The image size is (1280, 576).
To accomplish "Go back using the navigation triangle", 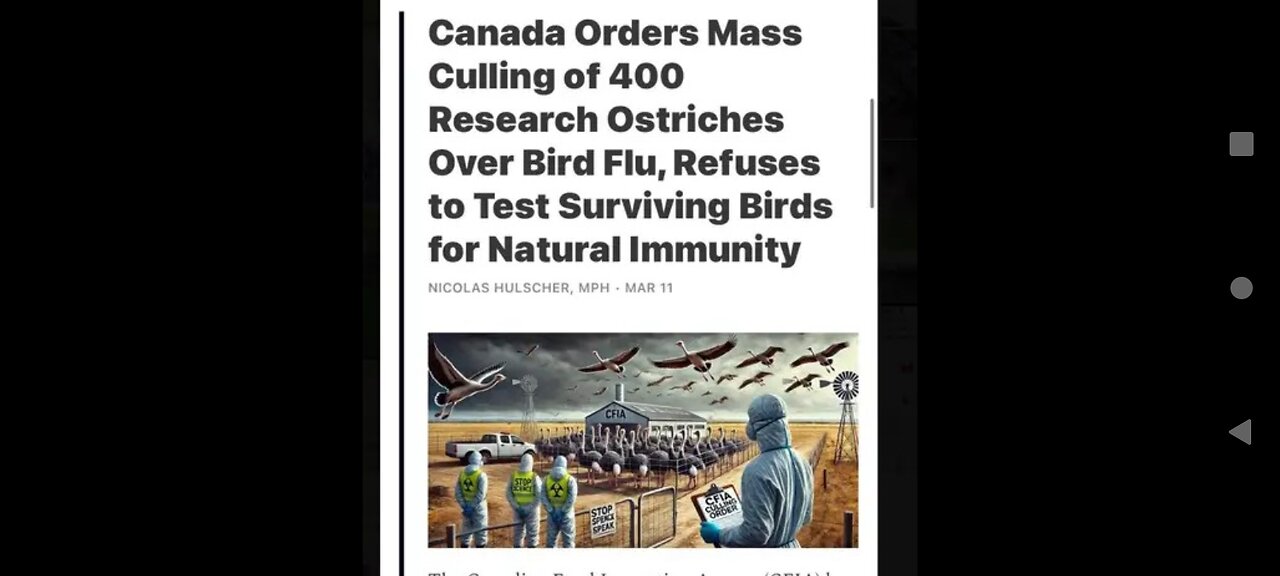I will click(x=1240, y=432).
